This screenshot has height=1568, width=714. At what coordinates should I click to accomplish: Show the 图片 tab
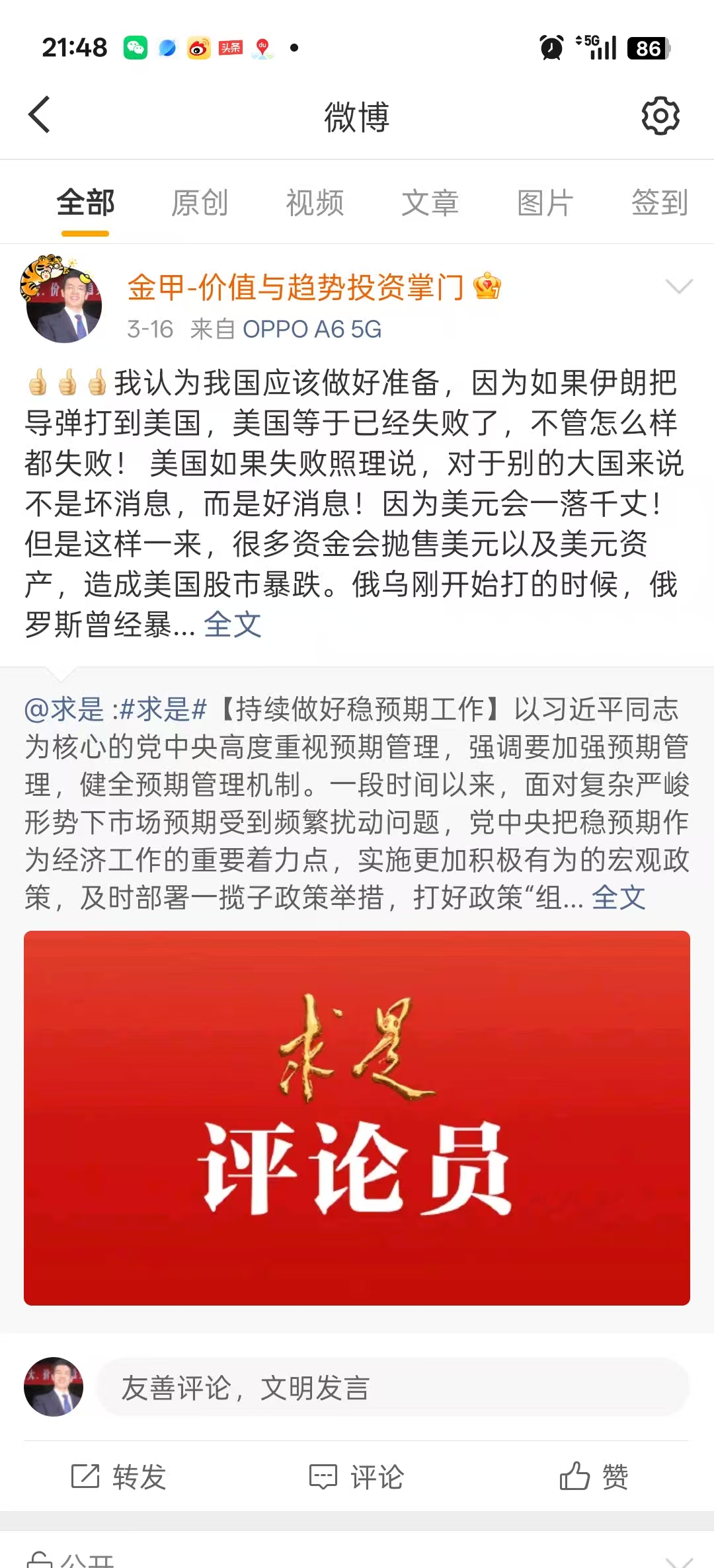pyautogui.click(x=545, y=203)
